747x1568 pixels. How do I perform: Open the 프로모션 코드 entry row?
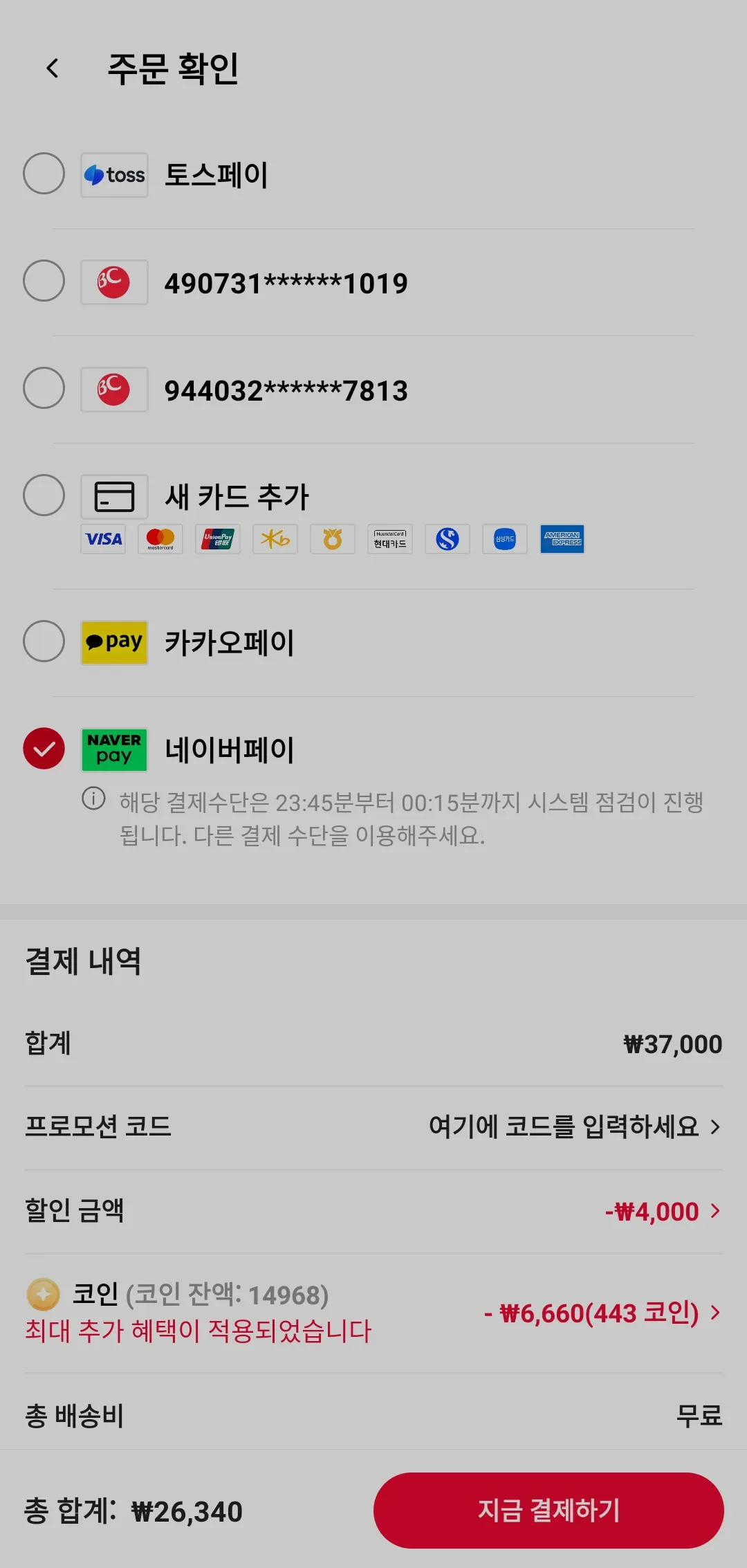pyautogui.click(x=373, y=1127)
